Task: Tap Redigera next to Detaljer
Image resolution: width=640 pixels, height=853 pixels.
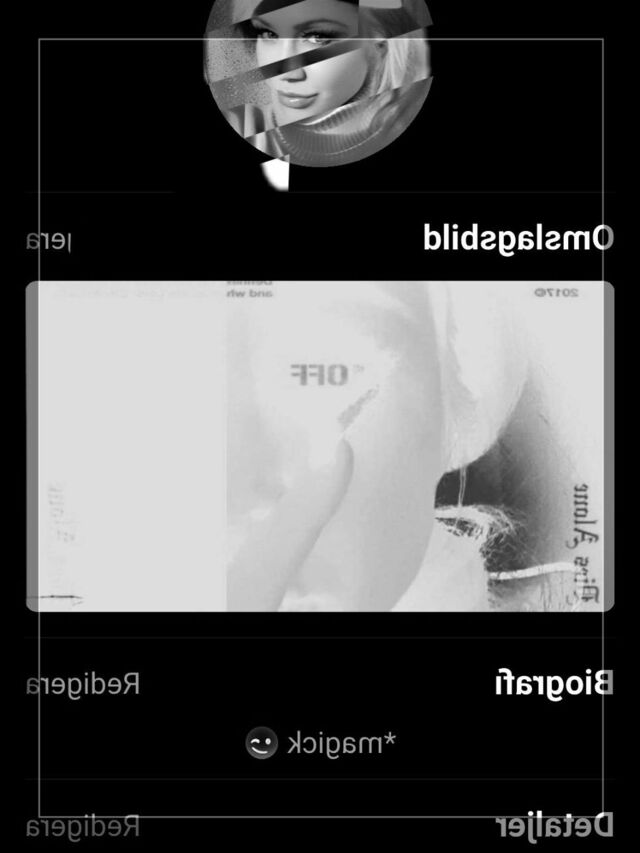Action: pos(83,827)
